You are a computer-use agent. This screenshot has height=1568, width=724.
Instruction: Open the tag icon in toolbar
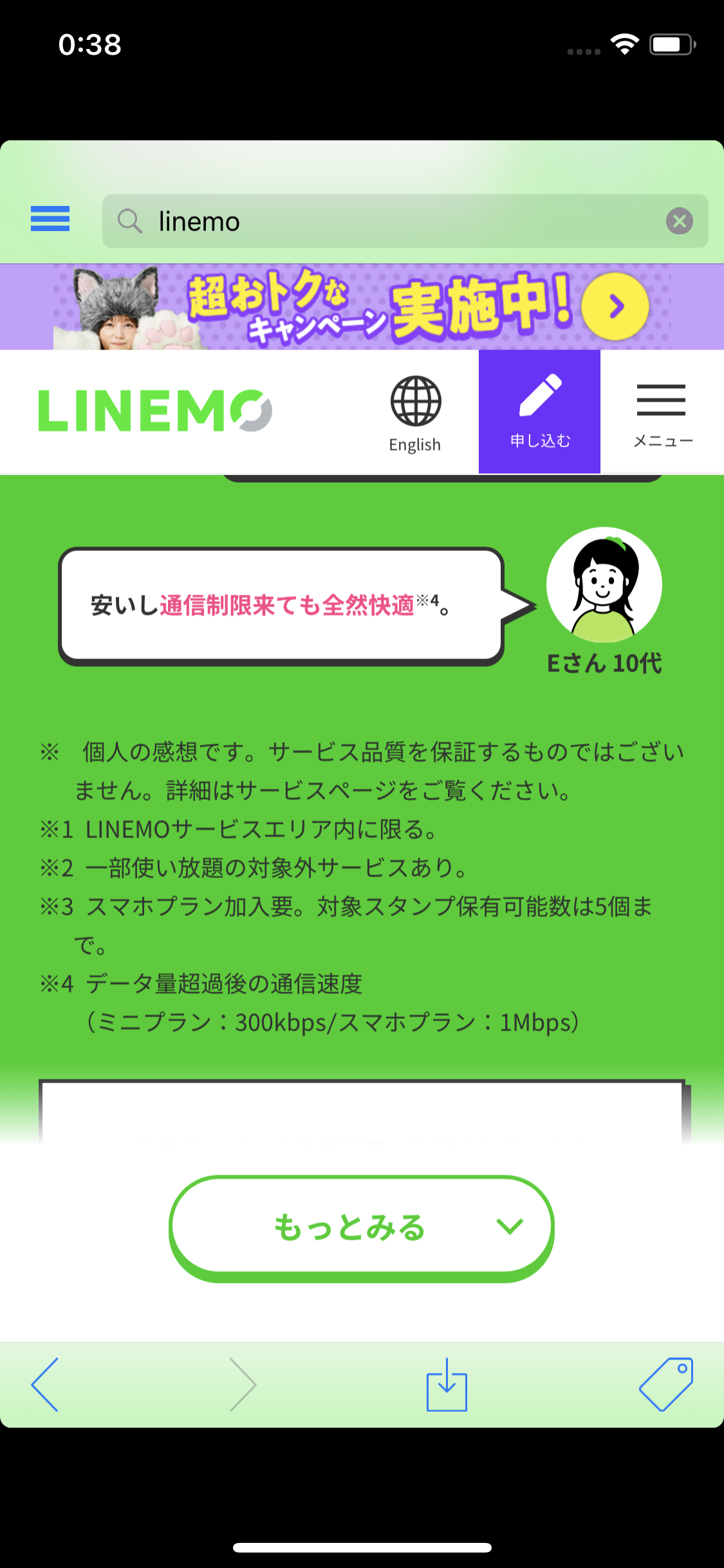click(666, 1385)
